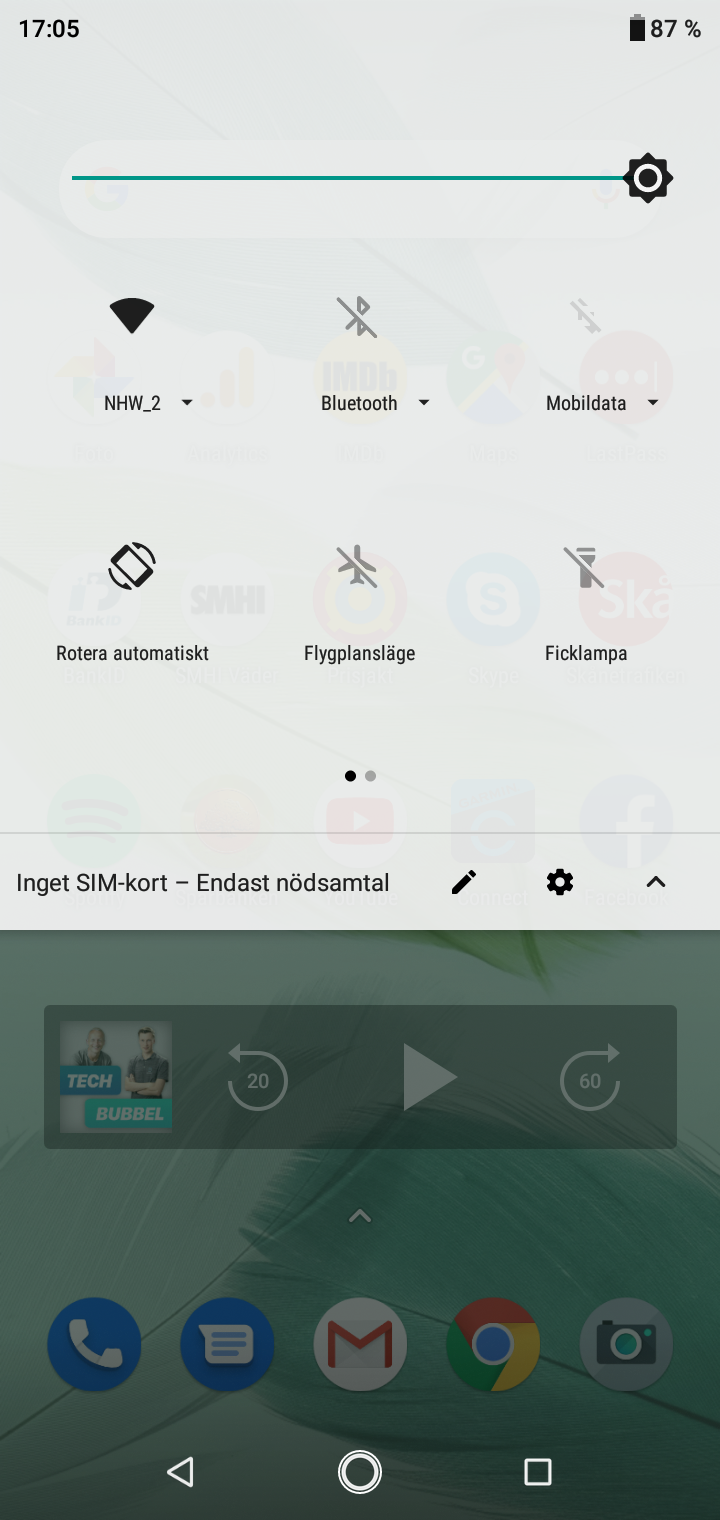Toggle Rotera automatiskt auto-rotate
Viewport: 720px width, 1520px height.
pos(132,566)
